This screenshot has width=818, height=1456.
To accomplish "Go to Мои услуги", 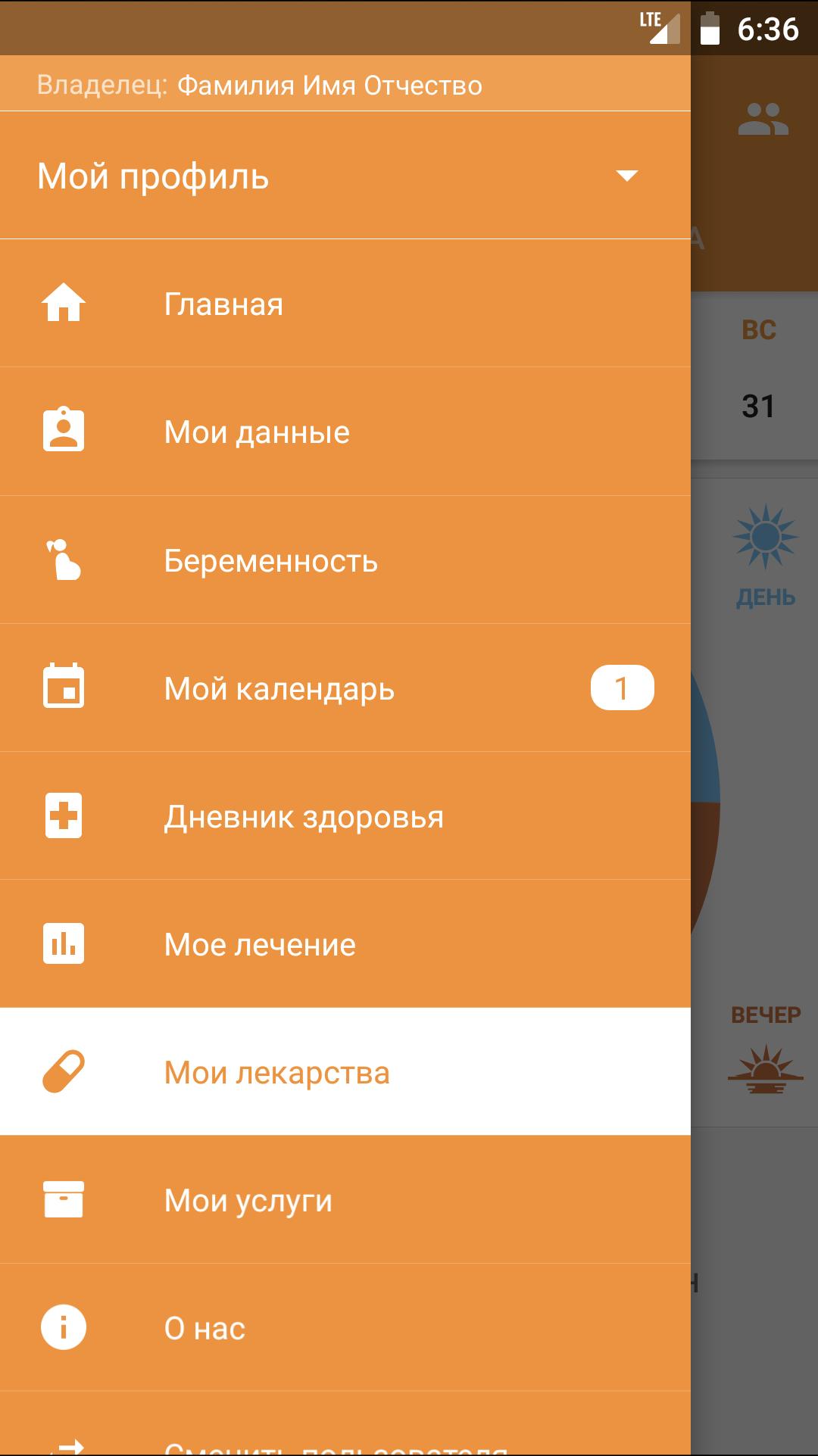I will pos(345,1199).
